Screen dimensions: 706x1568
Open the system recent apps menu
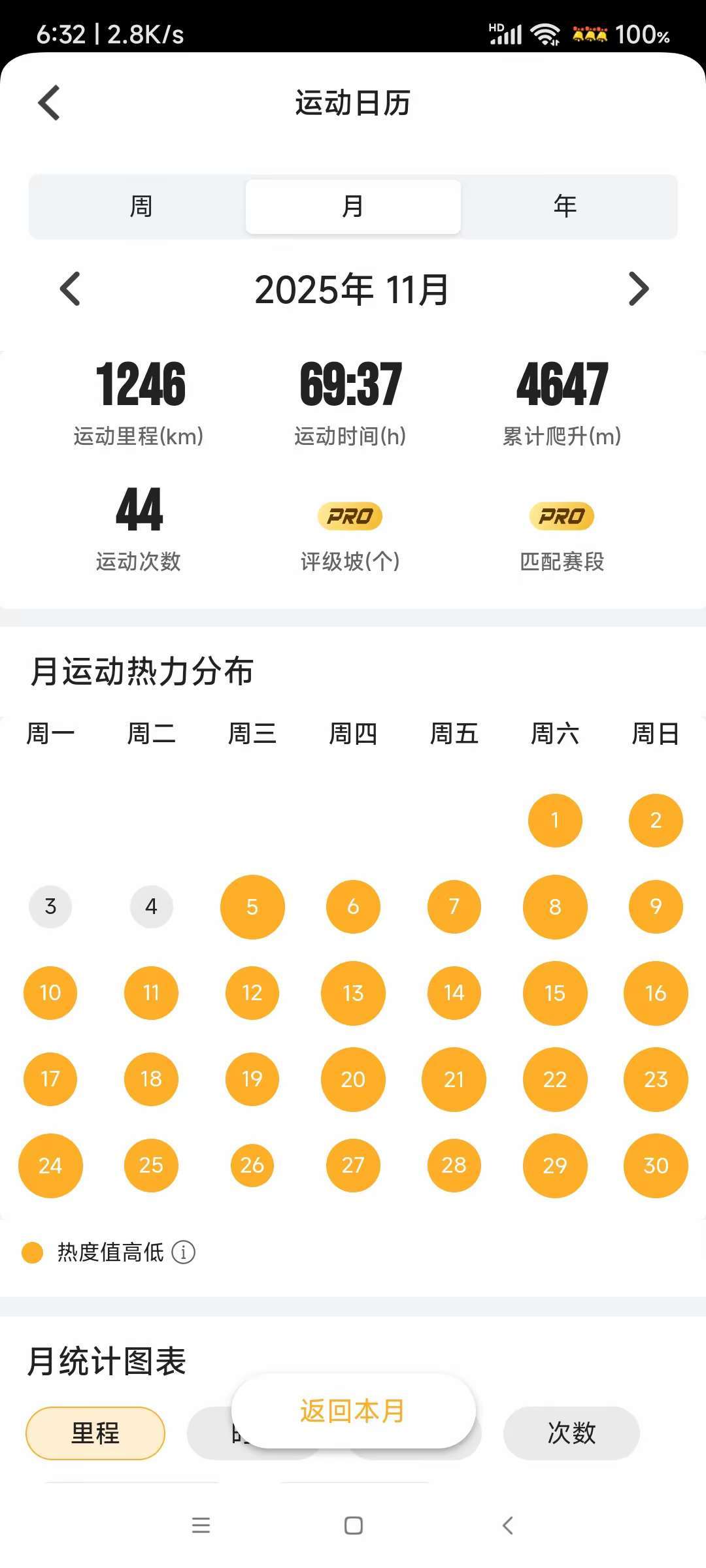click(201, 1526)
